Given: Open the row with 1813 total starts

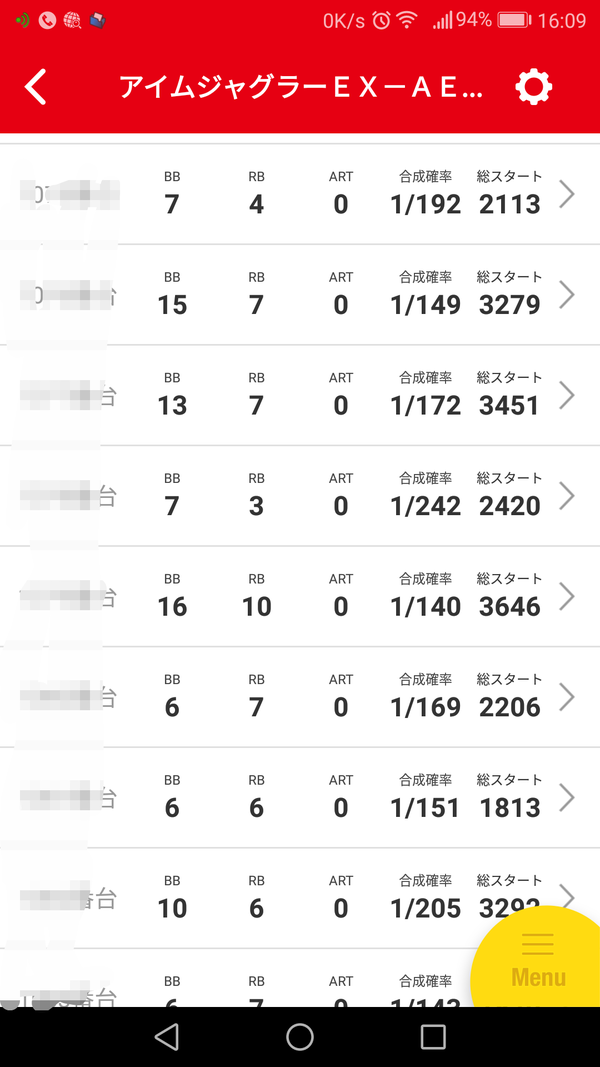Looking at the screenshot, I should pyautogui.click(x=300, y=798).
